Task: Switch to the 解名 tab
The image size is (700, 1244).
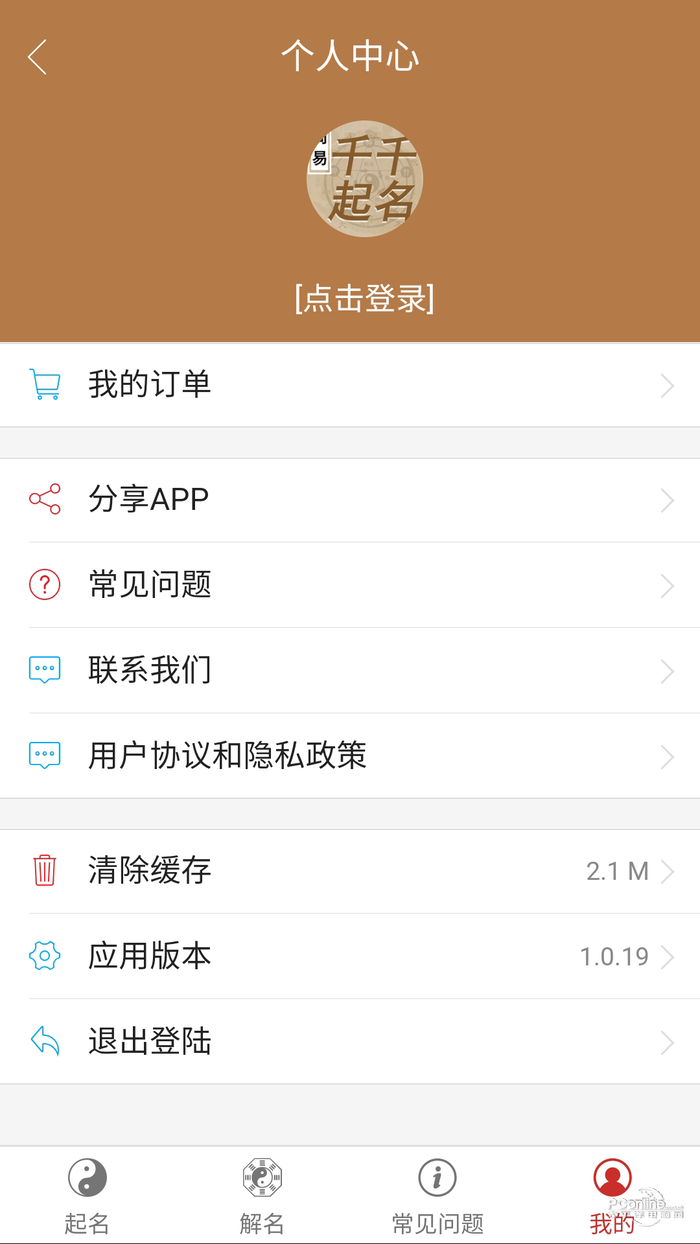Action: click(262, 1195)
